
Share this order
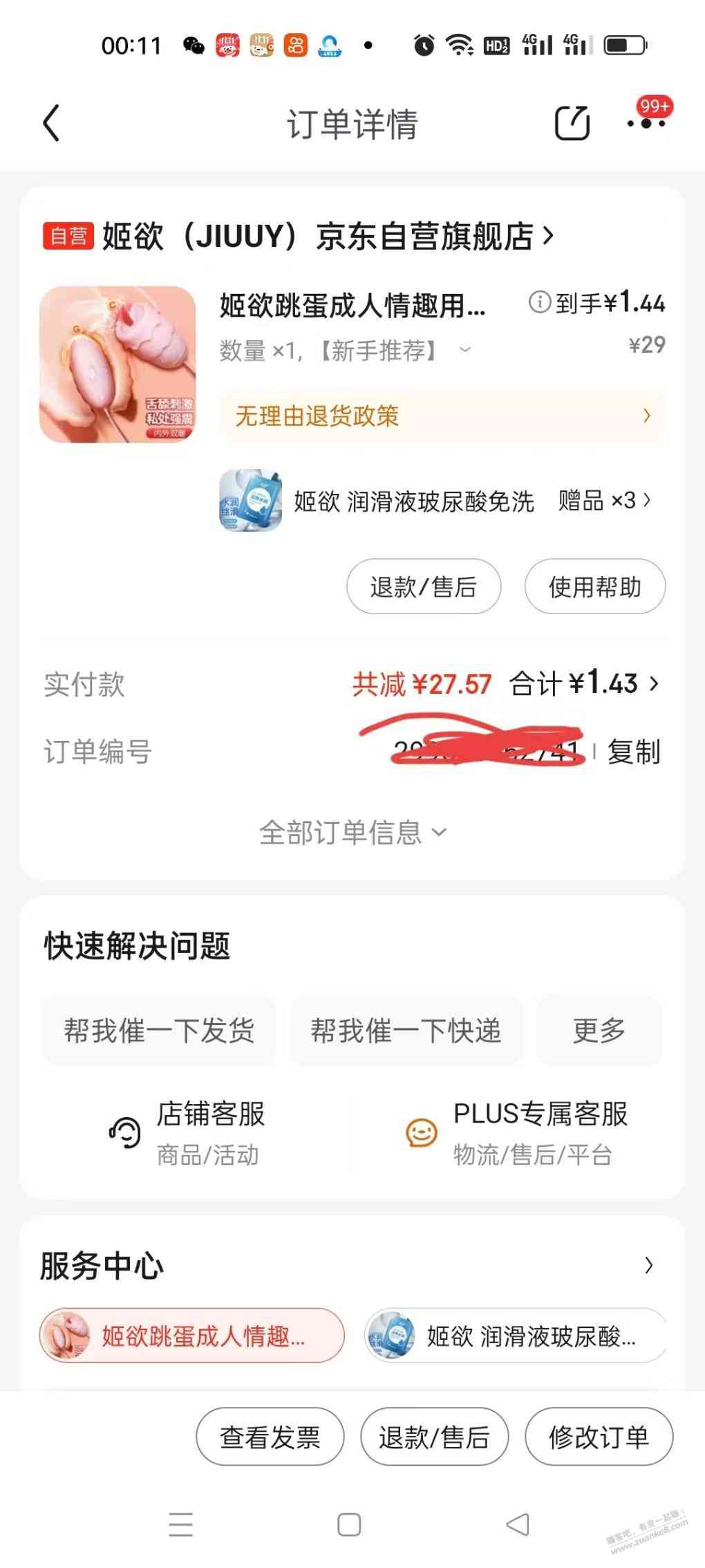[572, 124]
